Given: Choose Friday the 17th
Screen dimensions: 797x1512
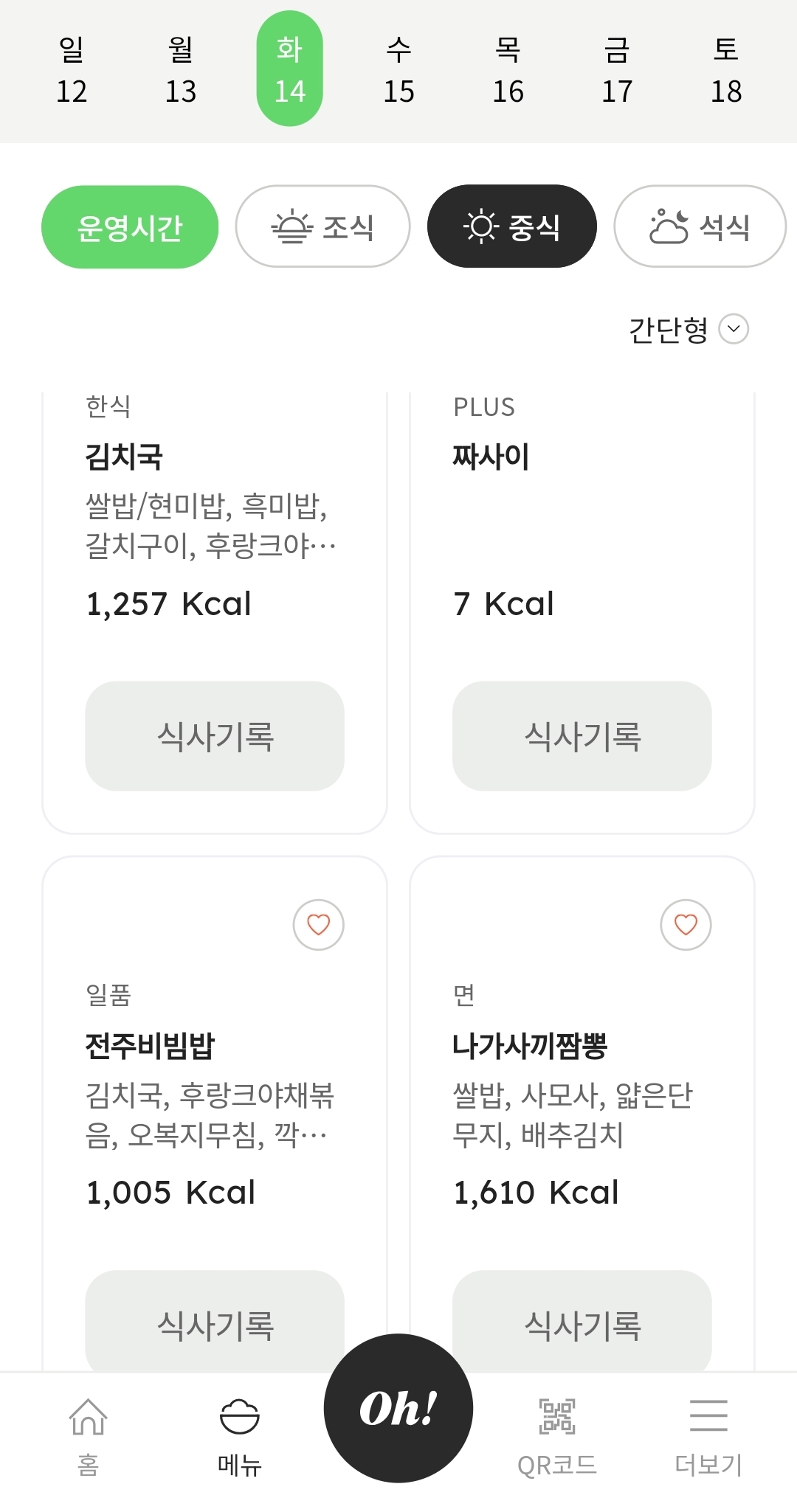Looking at the screenshot, I should click(x=617, y=69).
